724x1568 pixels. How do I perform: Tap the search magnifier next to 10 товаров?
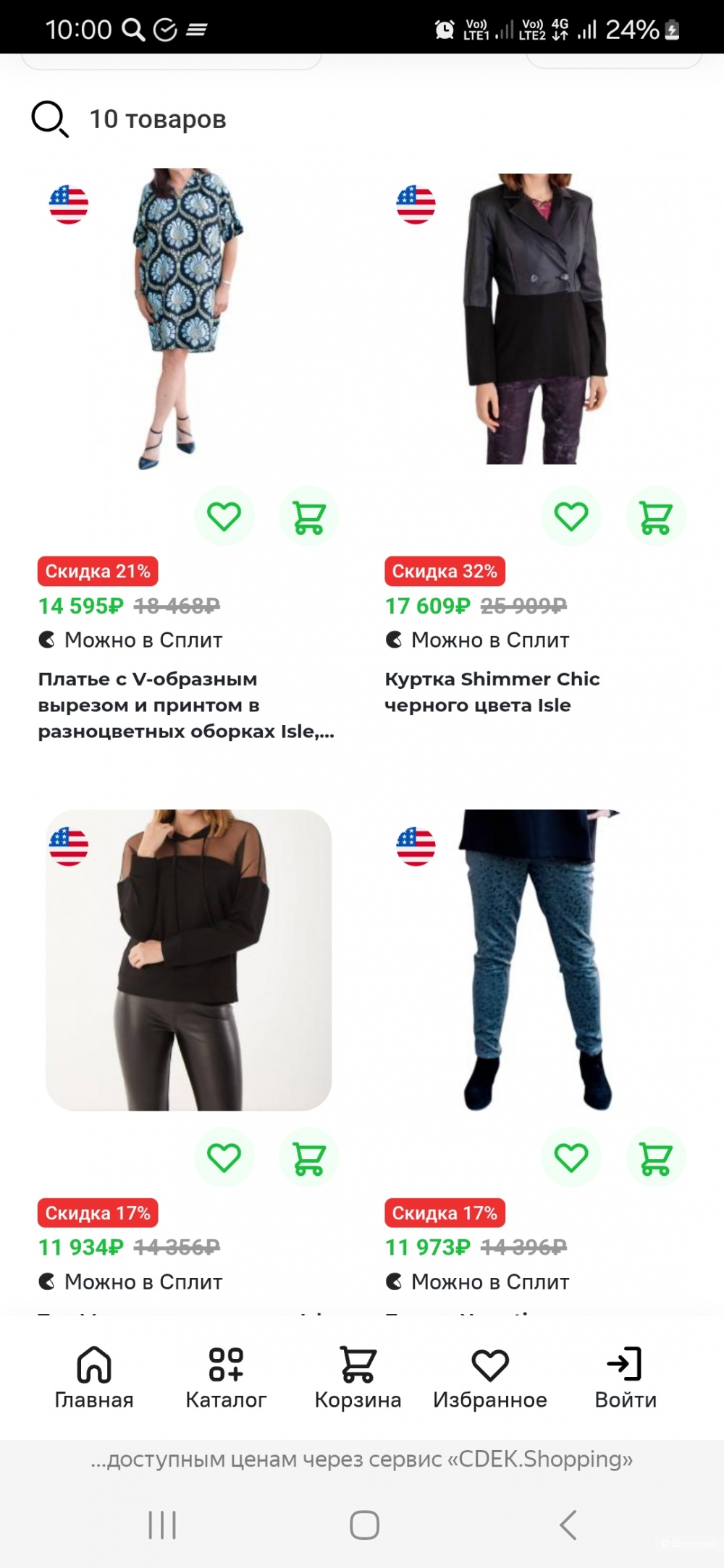coord(49,119)
